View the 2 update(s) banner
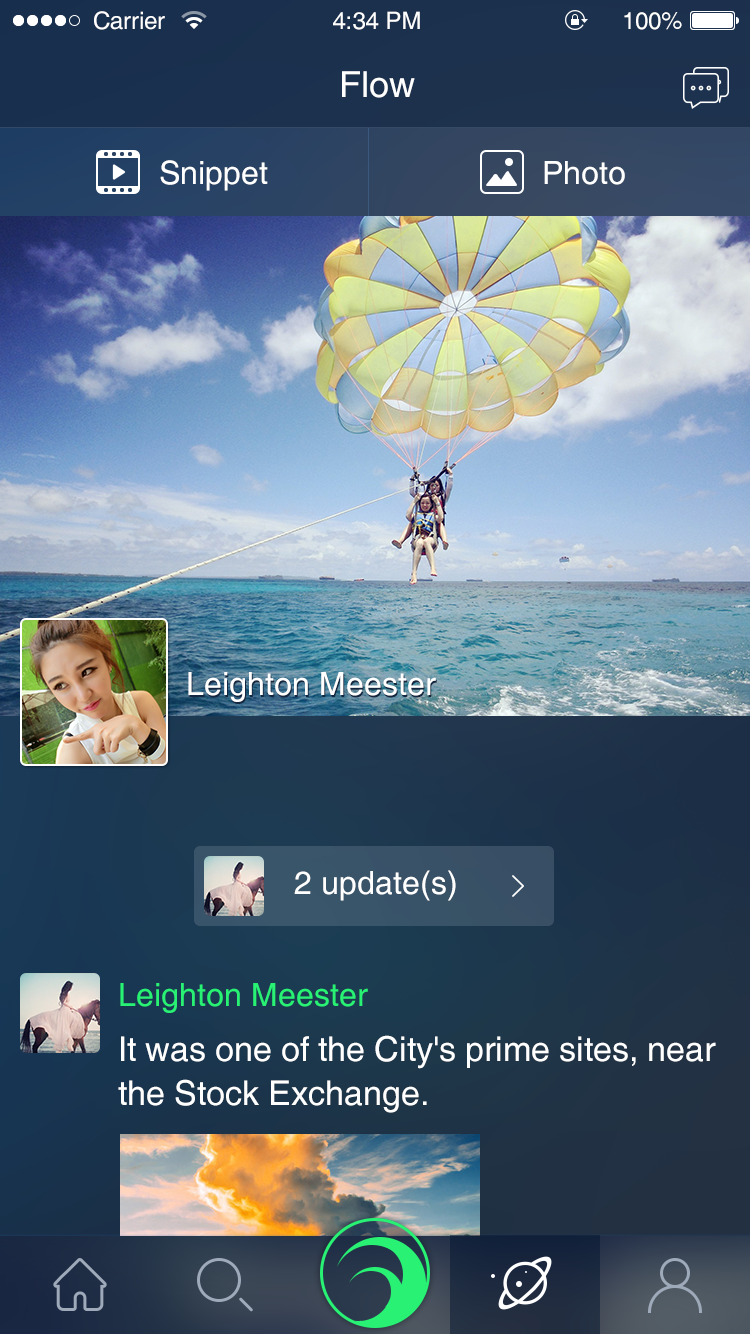750x1334 pixels. tap(373, 886)
